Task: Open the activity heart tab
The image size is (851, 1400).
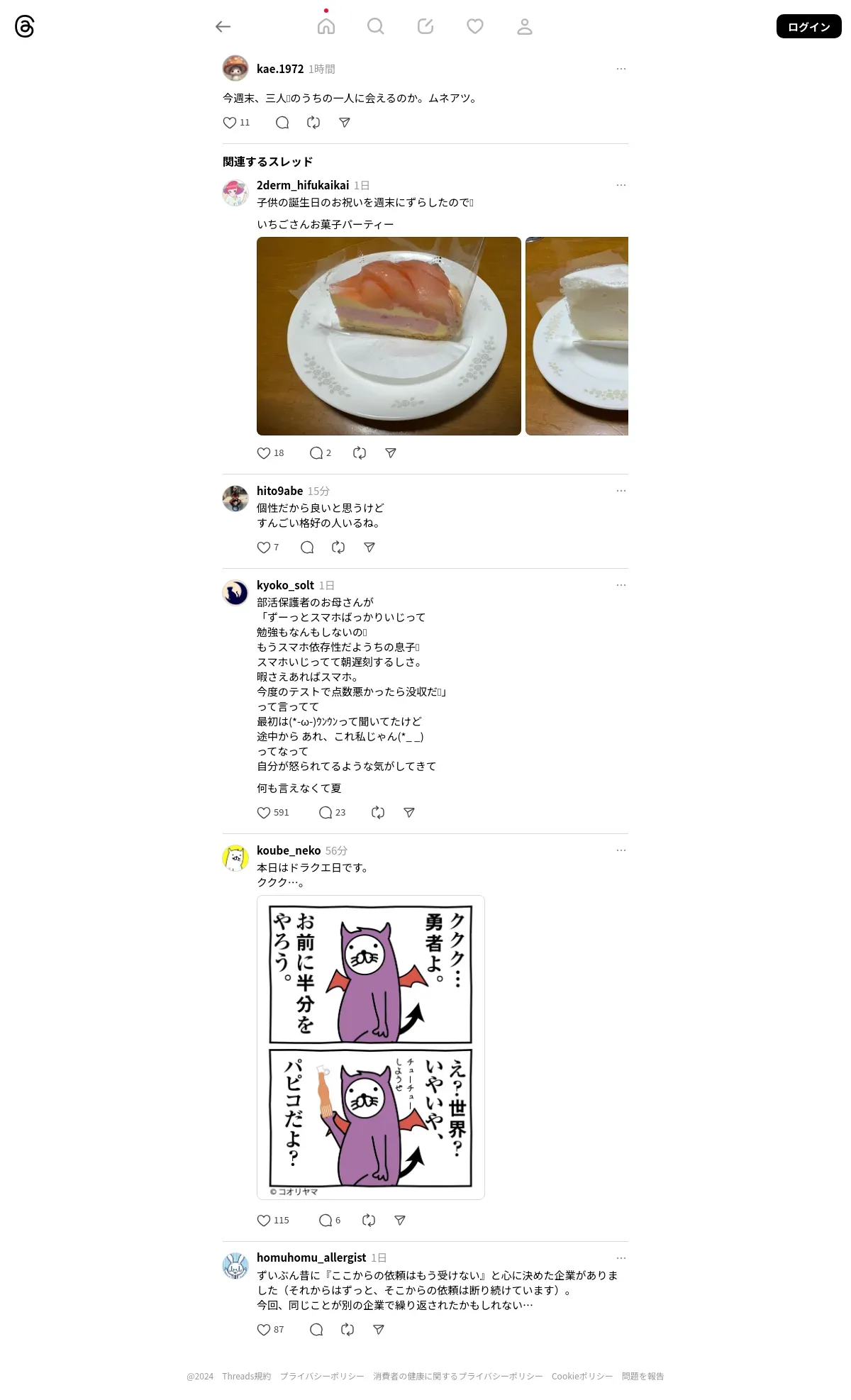Action: [x=475, y=26]
